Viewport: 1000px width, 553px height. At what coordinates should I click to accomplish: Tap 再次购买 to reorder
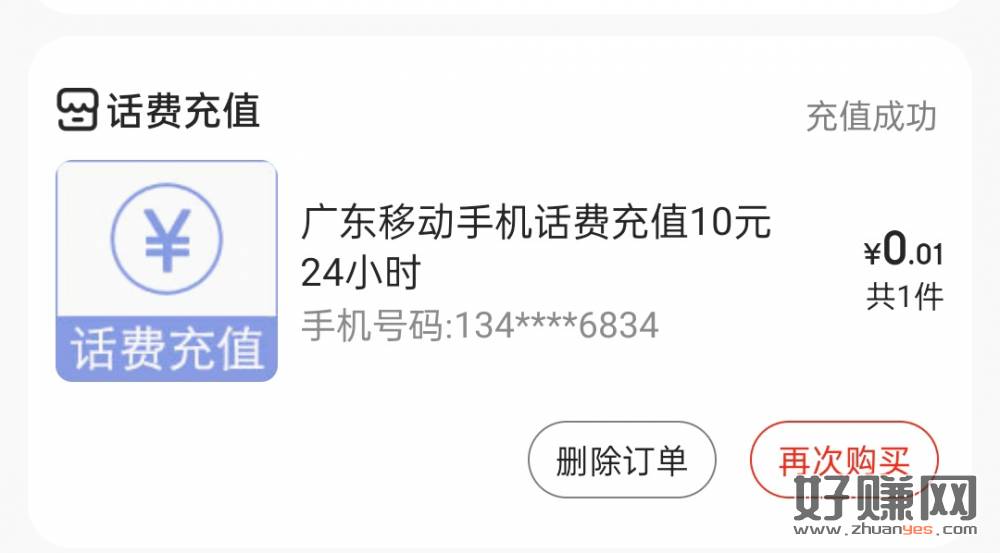coord(844,460)
